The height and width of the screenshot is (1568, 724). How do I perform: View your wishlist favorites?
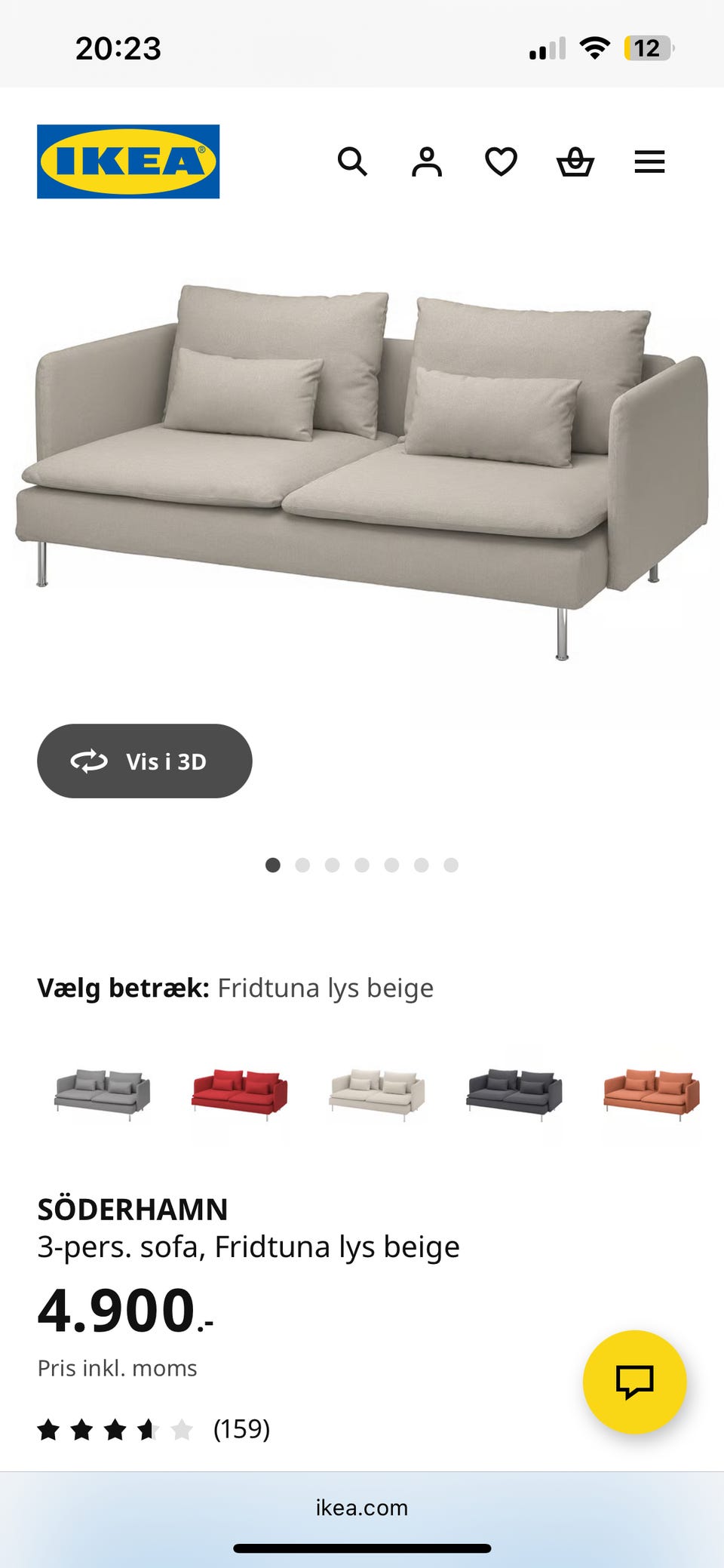point(500,161)
